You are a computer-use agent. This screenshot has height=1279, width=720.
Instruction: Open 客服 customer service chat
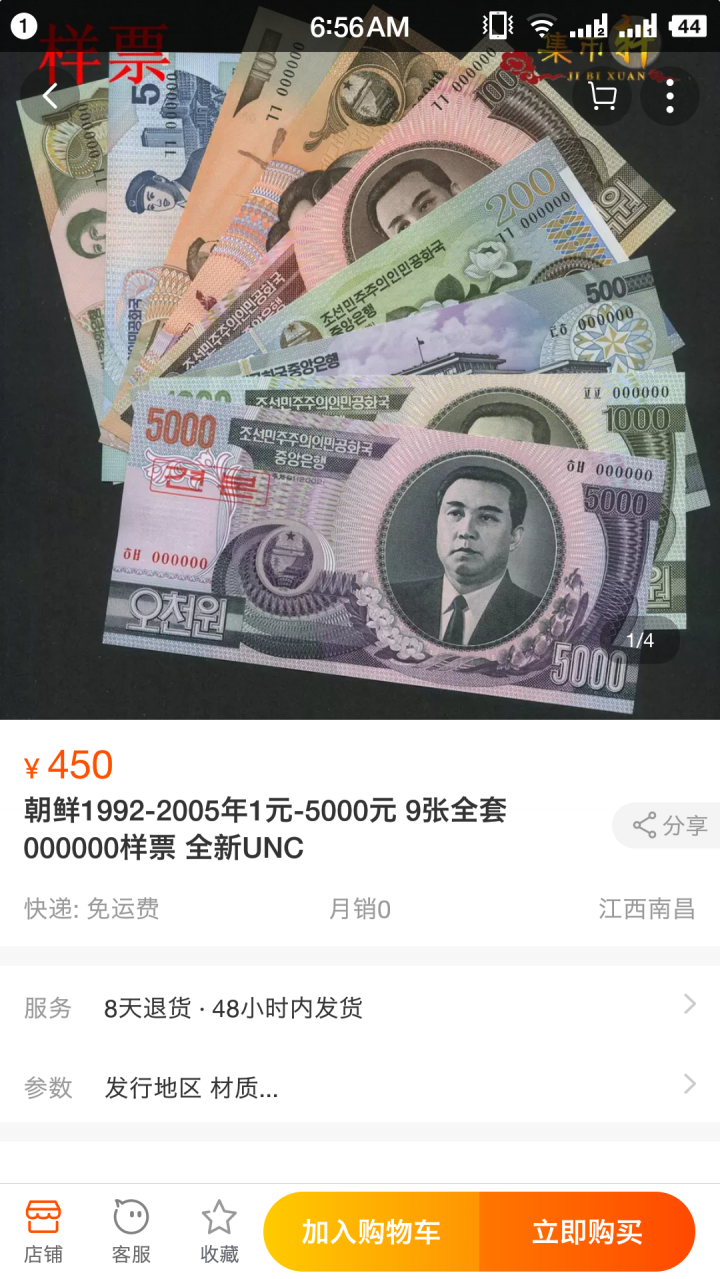coord(130,1228)
